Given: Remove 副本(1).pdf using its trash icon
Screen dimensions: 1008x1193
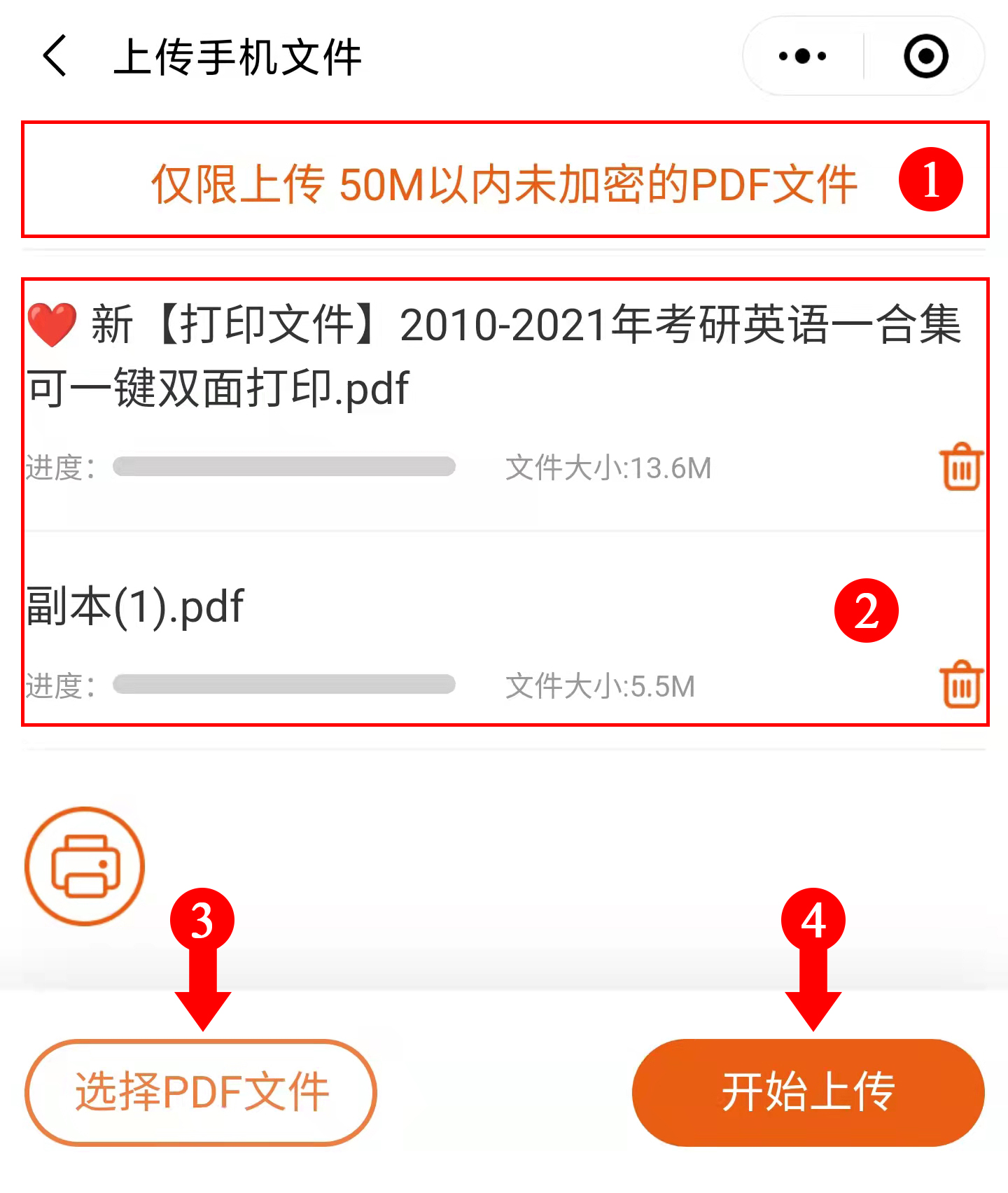Looking at the screenshot, I should coord(961,685).
